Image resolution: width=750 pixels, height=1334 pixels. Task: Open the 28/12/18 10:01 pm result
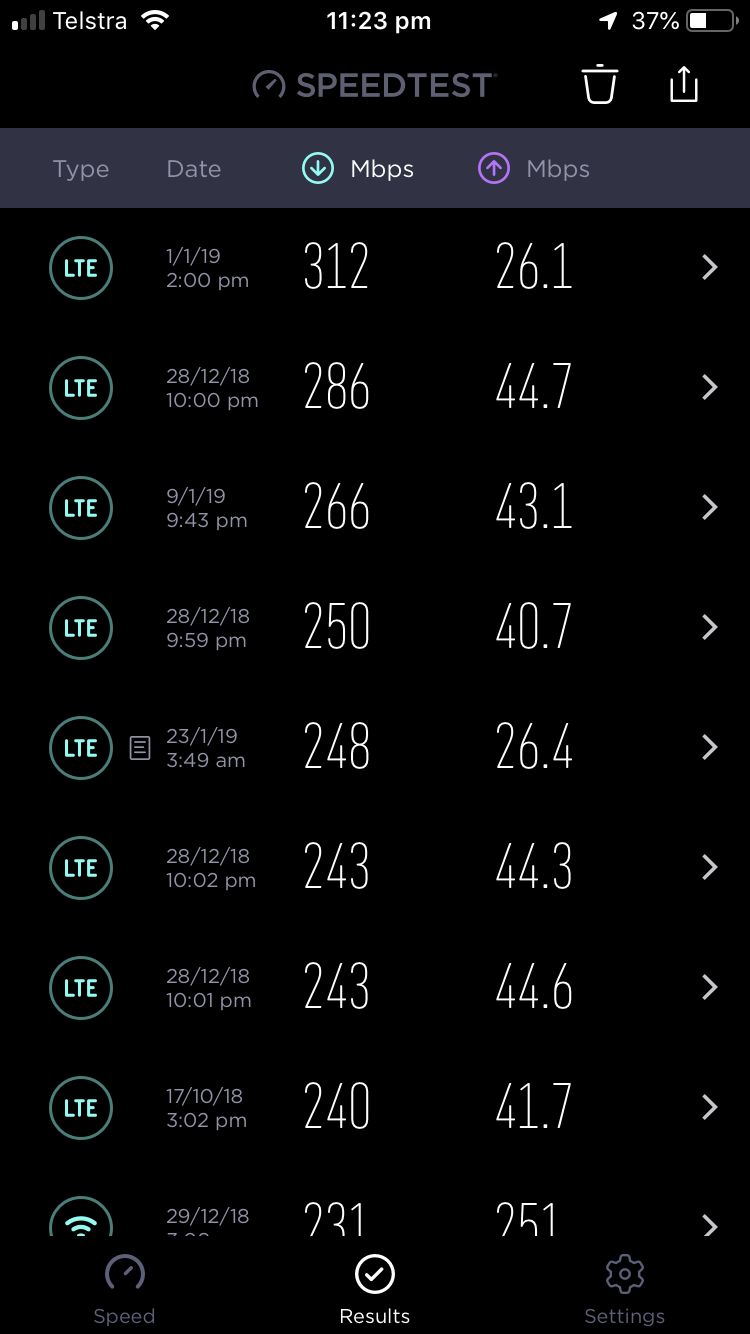(375, 988)
